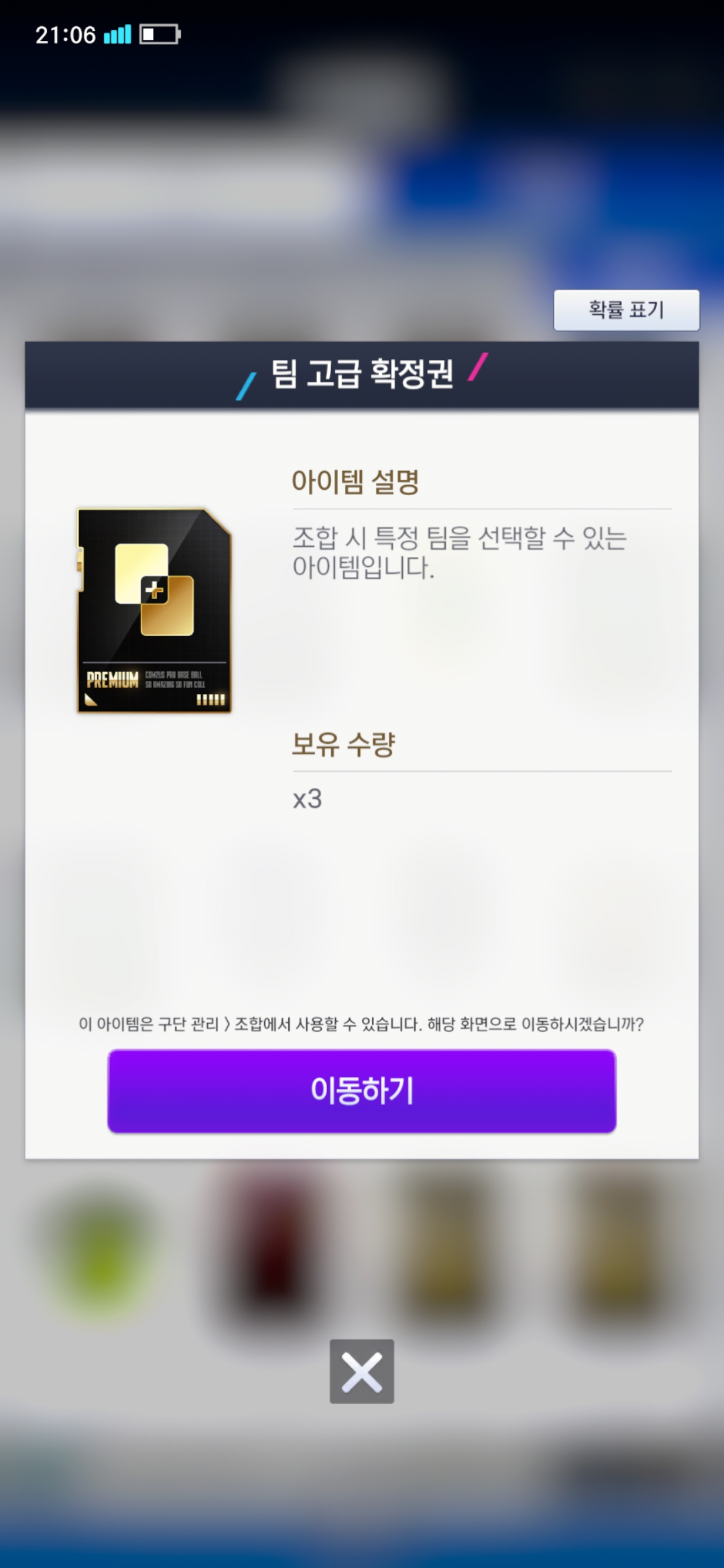Tap the 확률 표기 button
Viewport: 724px width, 1568px height.
pos(626,310)
